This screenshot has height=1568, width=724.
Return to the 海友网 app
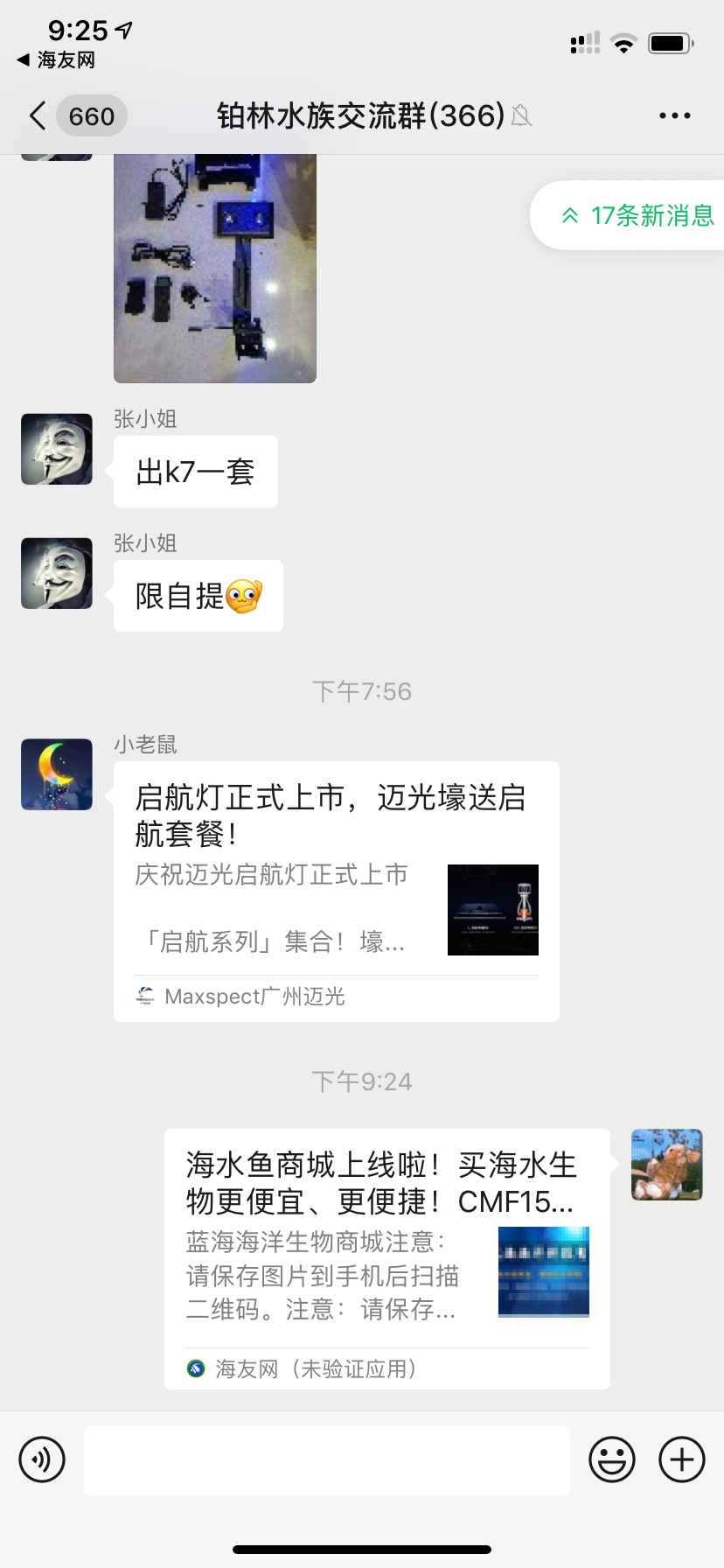tap(56, 59)
